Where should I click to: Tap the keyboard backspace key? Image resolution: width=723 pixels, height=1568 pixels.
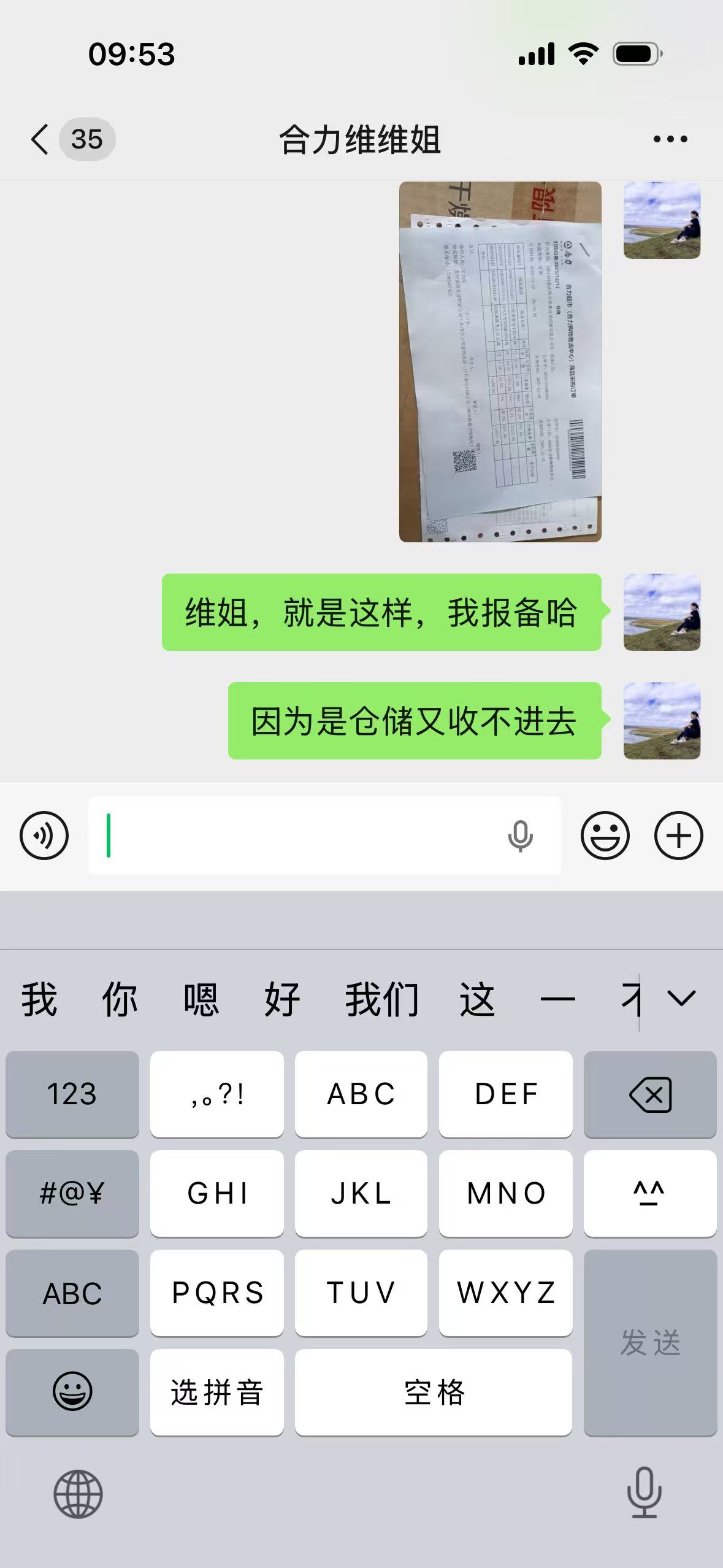pyautogui.click(x=650, y=1094)
